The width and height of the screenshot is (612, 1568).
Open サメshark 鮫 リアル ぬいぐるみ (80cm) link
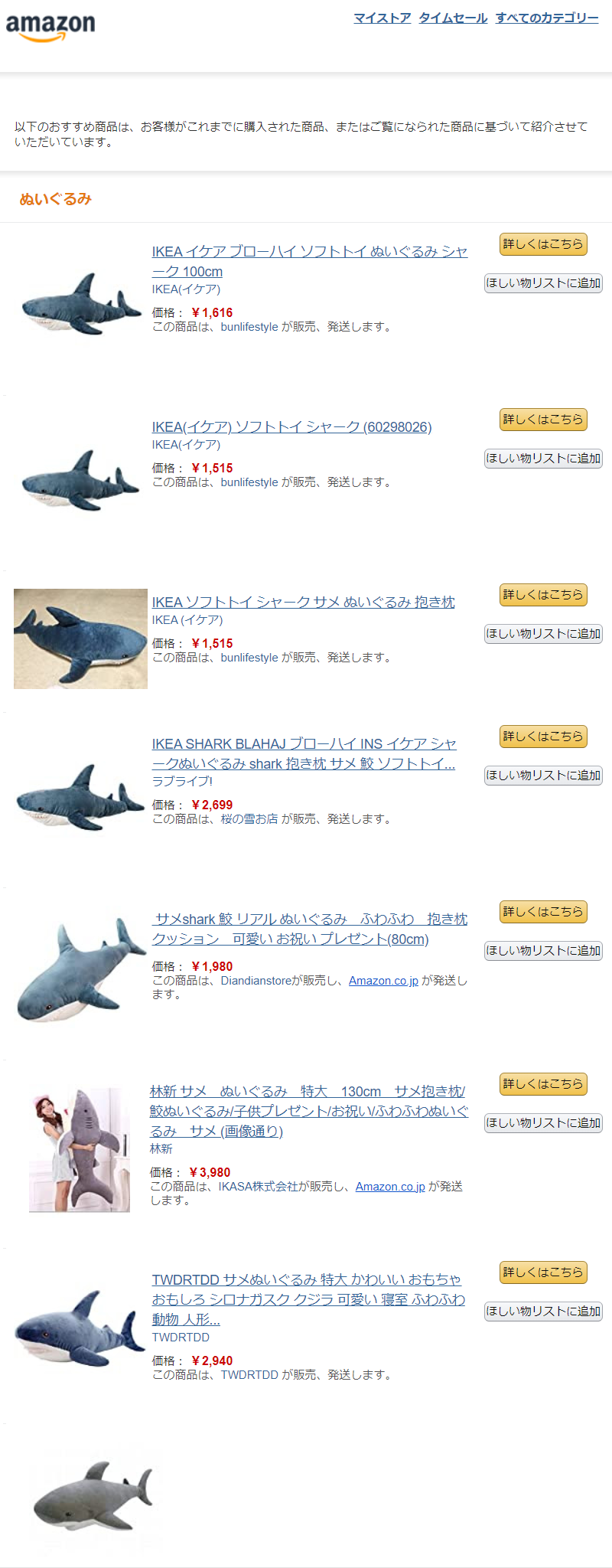309,920
